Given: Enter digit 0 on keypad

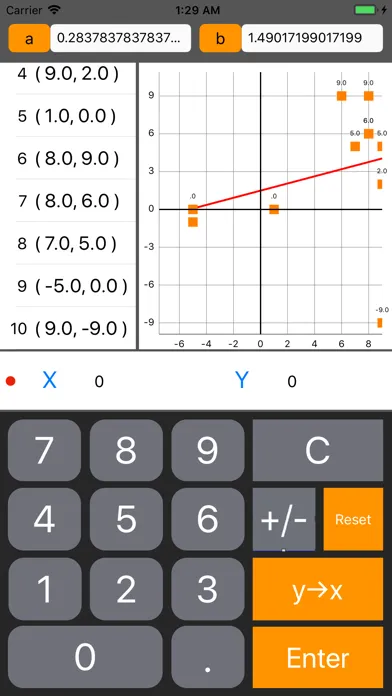Looking at the screenshot, I should [x=85, y=657].
